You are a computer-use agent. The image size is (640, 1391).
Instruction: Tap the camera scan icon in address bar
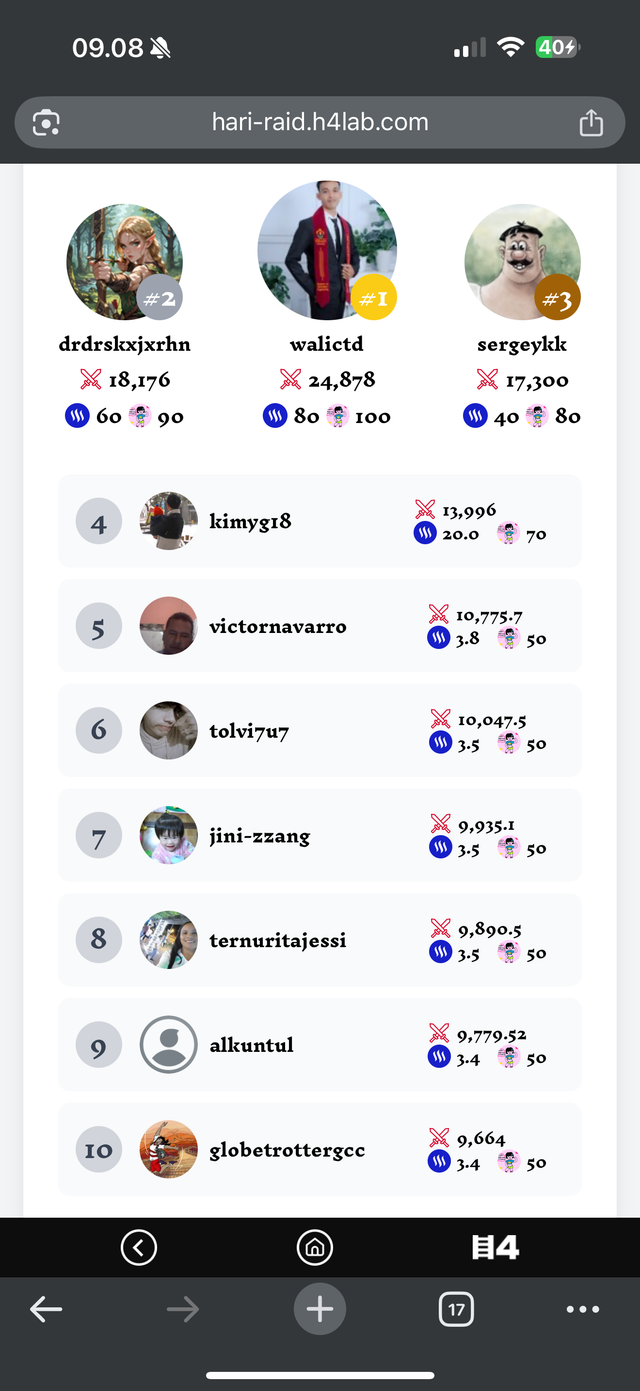click(46, 123)
